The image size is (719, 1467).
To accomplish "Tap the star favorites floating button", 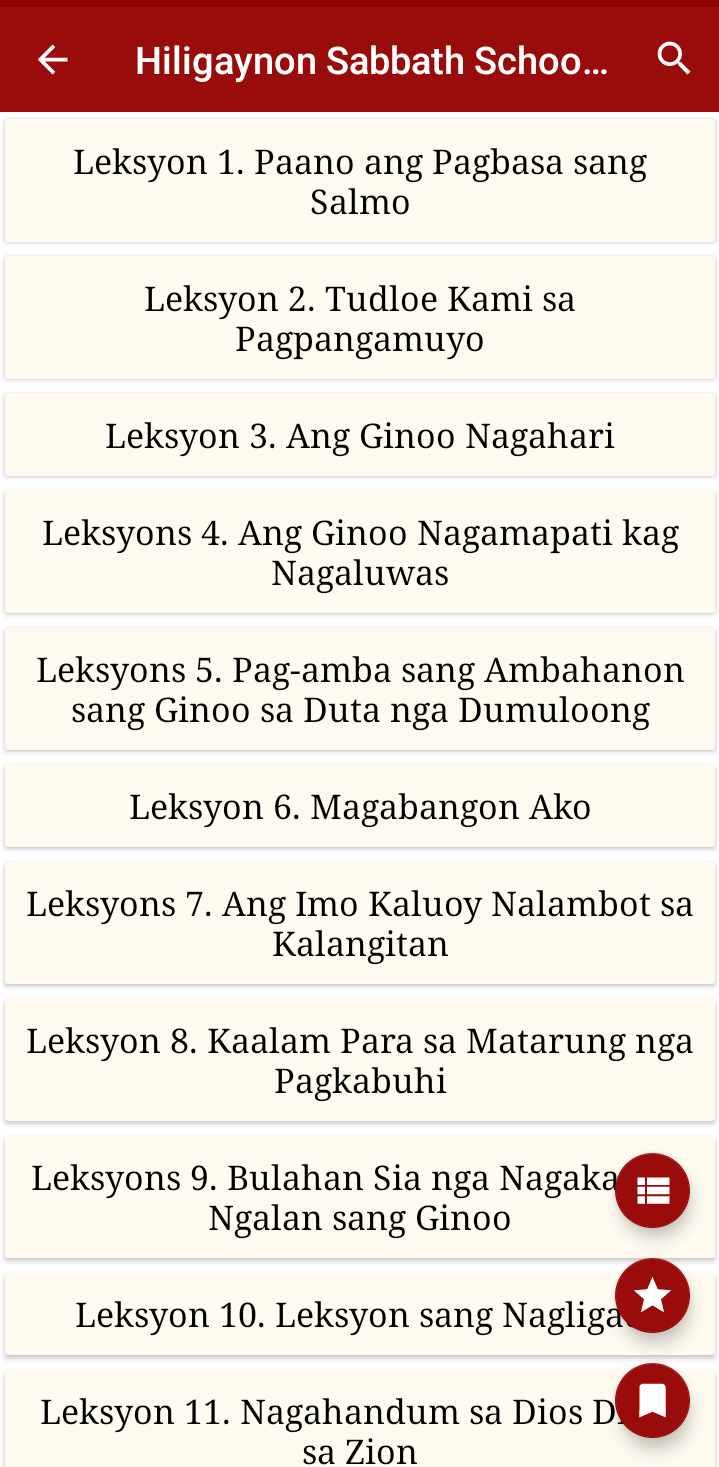I will tap(652, 1295).
